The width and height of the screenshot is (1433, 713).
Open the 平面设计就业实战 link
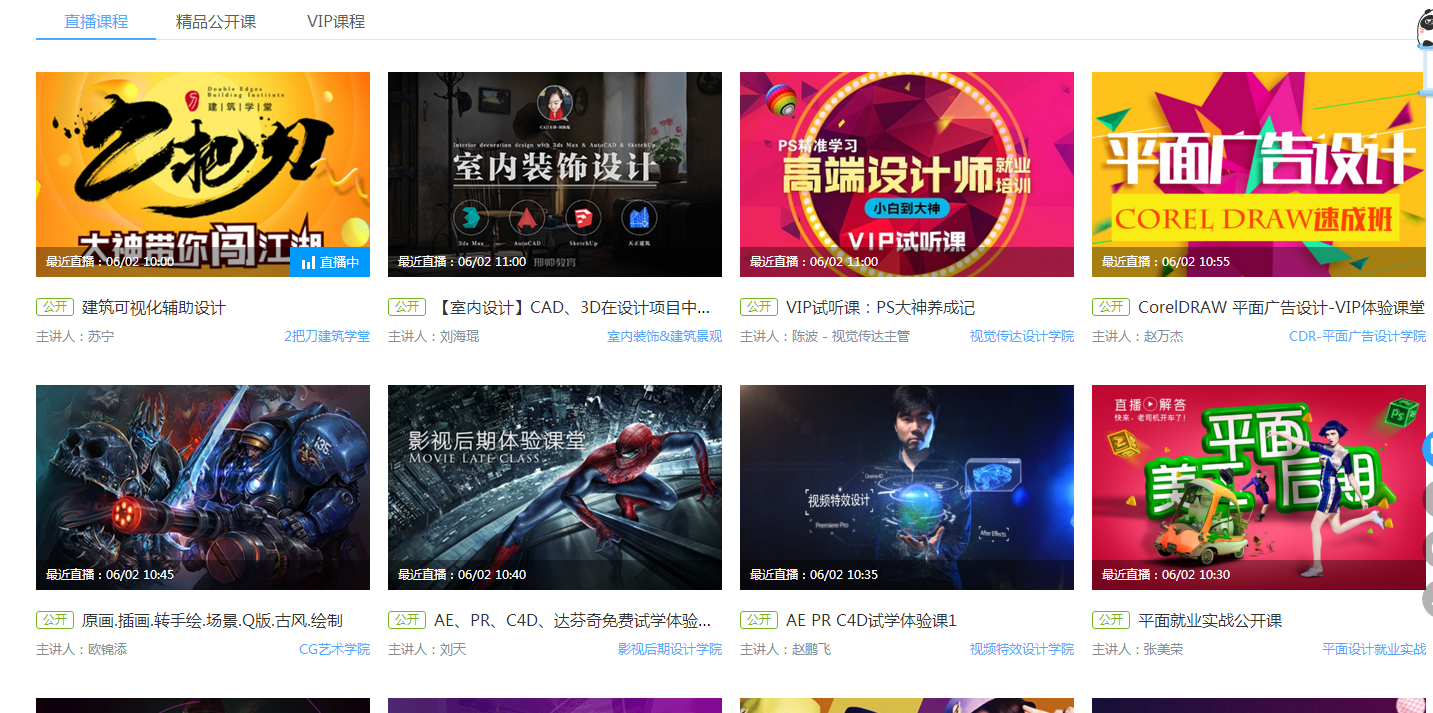click(x=1373, y=650)
